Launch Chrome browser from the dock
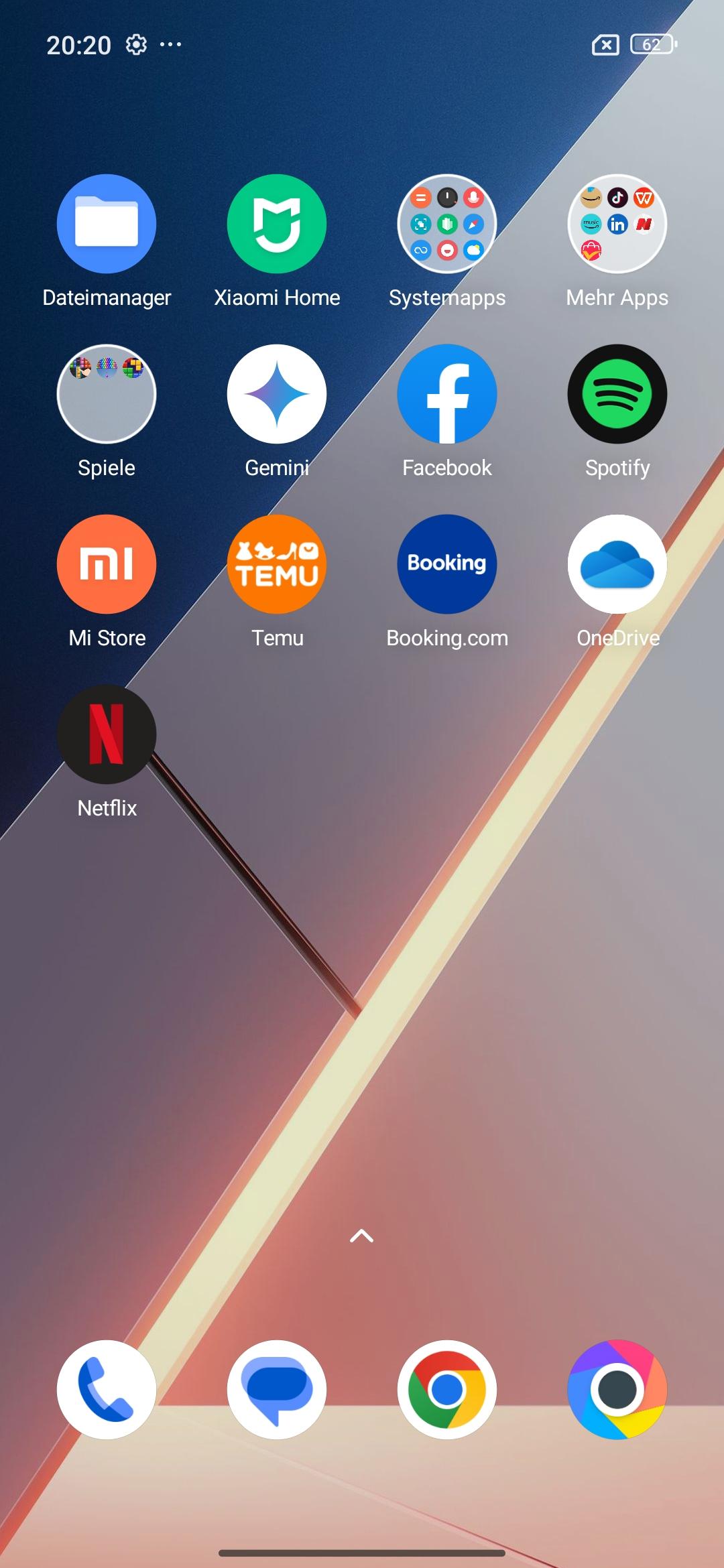The image size is (724, 1568). [x=447, y=1390]
